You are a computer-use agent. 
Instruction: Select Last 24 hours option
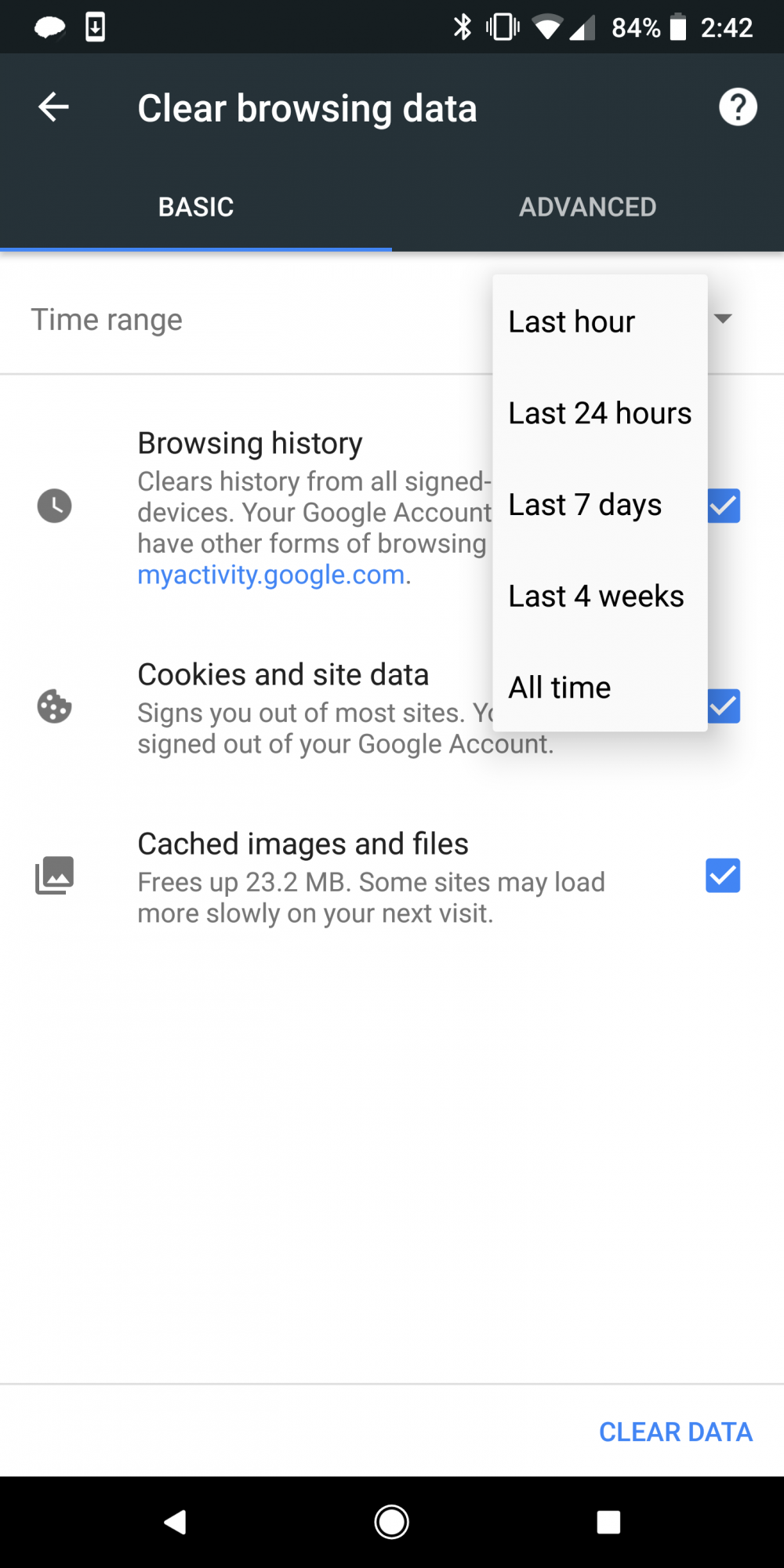(600, 413)
